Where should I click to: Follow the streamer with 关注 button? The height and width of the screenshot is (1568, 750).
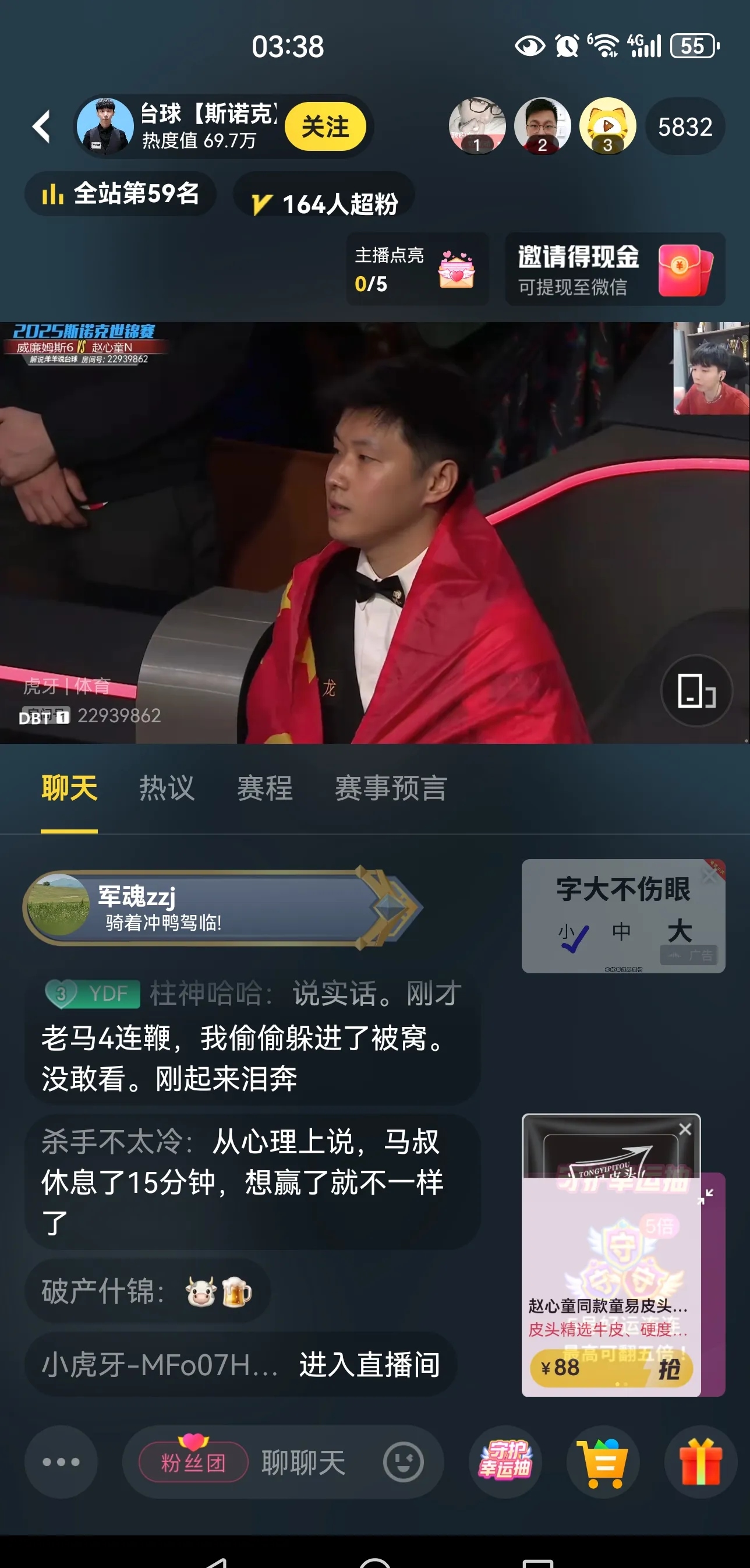click(325, 126)
